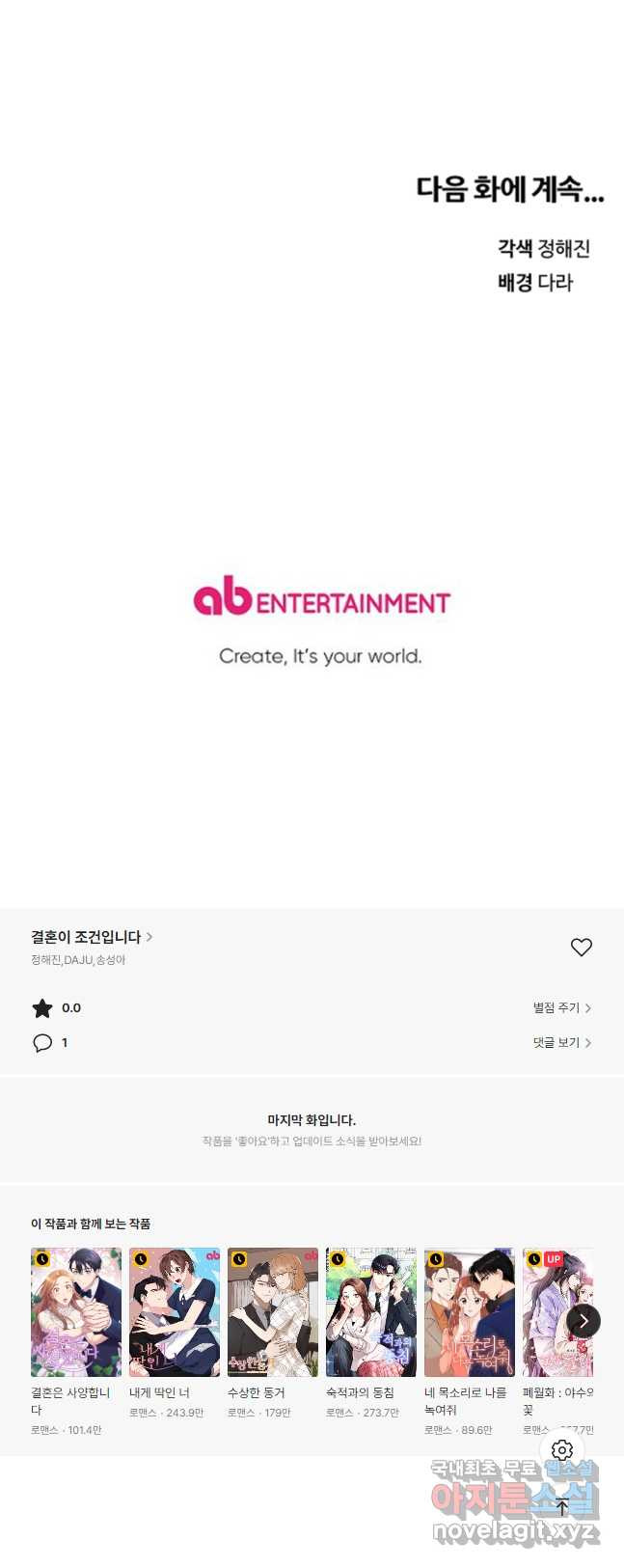
Task: Open 수상한 동거 recommended title
Action: point(273,1312)
